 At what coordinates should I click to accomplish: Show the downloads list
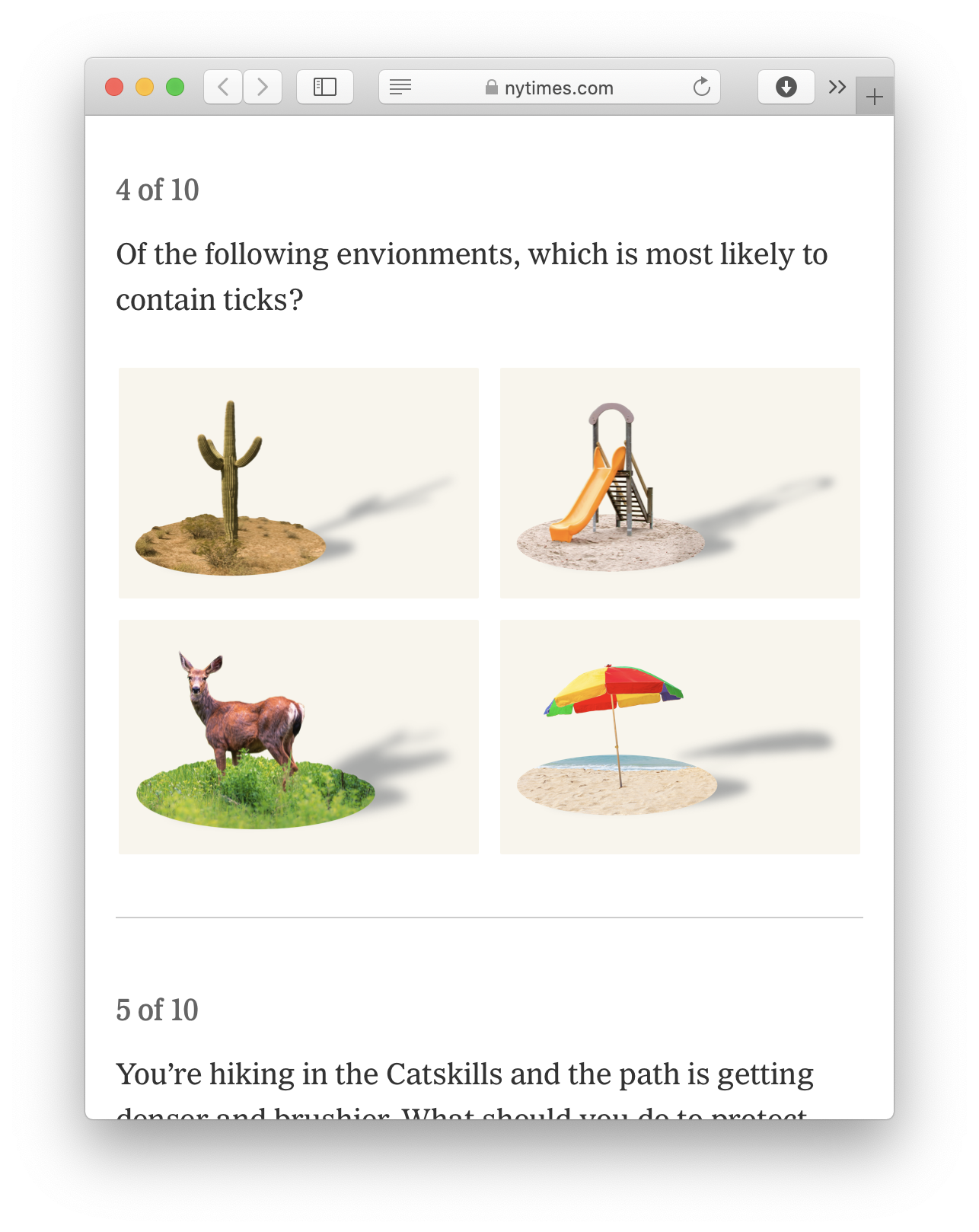pyautogui.click(x=786, y=88)
